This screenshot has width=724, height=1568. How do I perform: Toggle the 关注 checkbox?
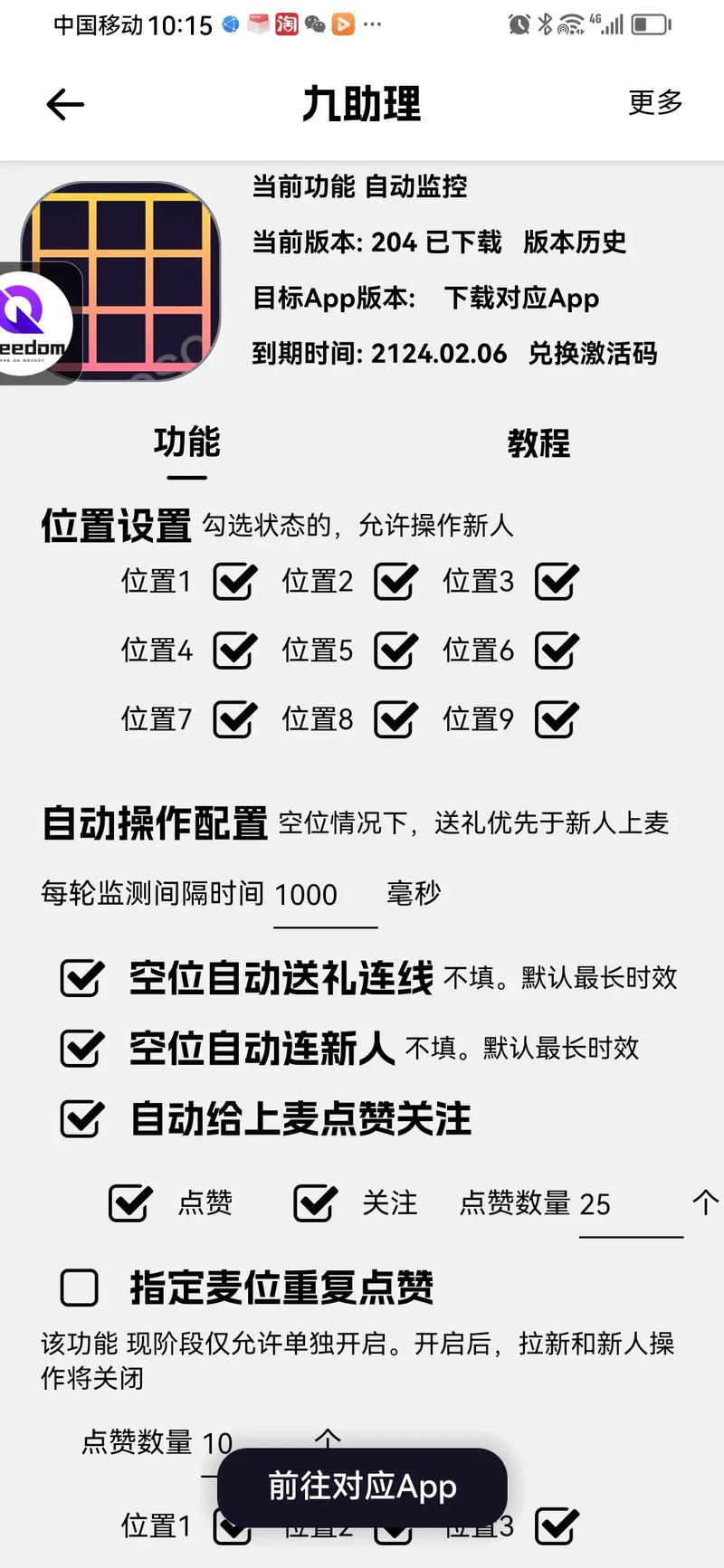tap(316, 1202)
